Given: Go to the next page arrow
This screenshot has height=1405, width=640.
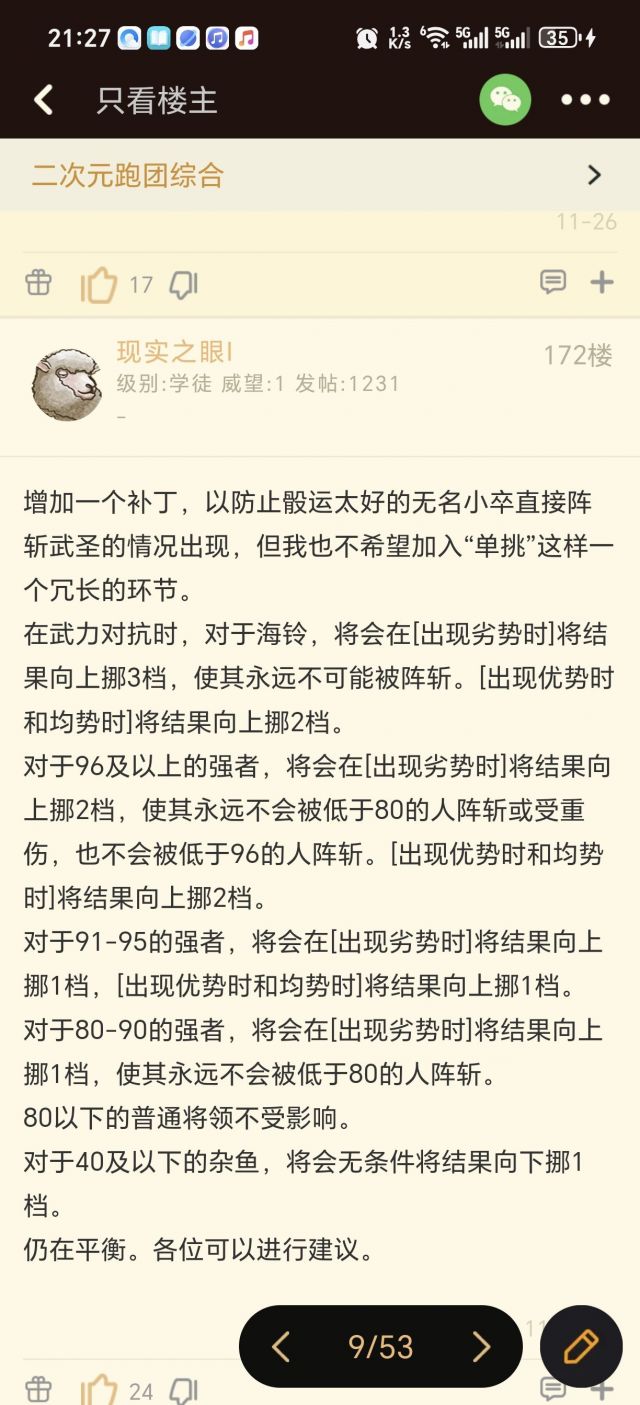Looking at the screenshot, I should tap(481, 1347).
